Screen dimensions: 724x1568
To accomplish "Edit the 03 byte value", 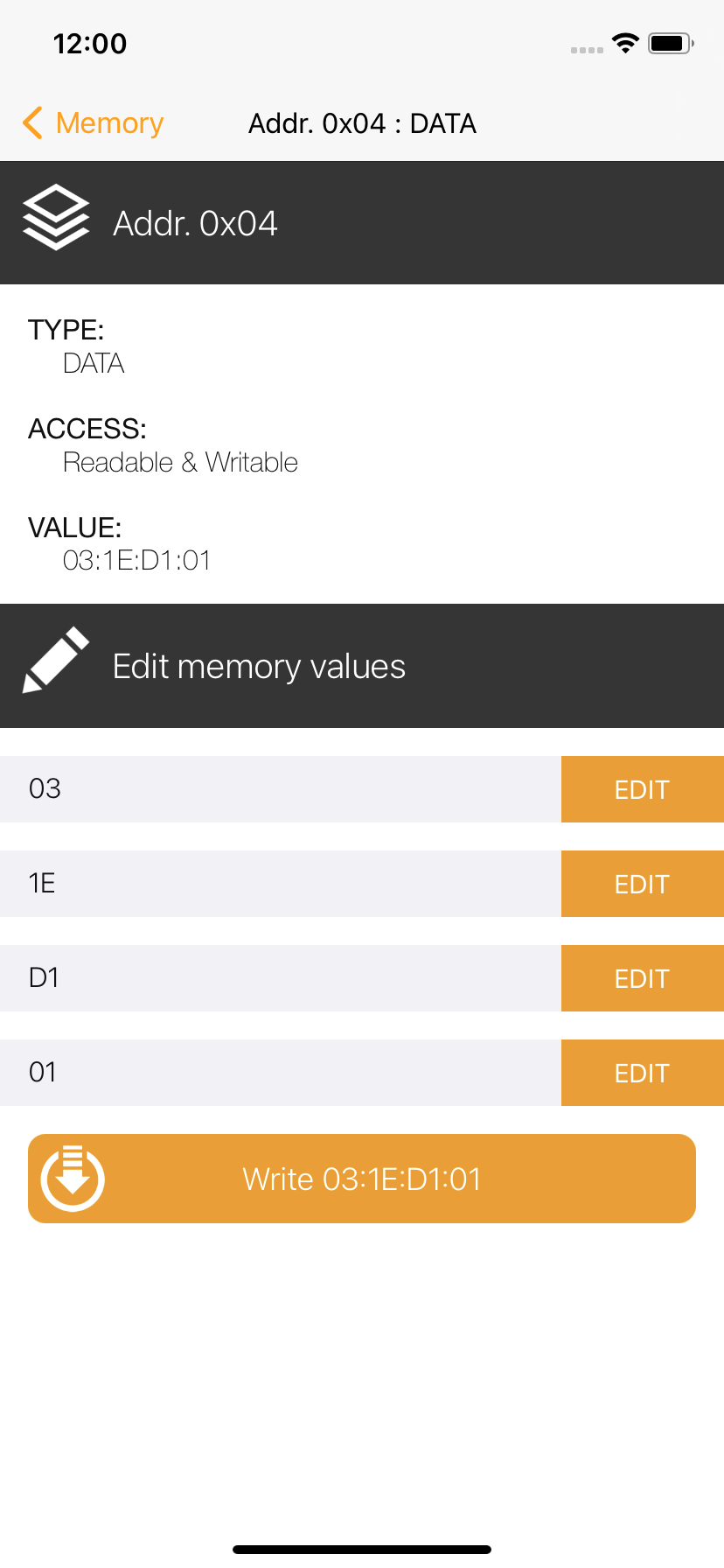I will tap(642, 789).
